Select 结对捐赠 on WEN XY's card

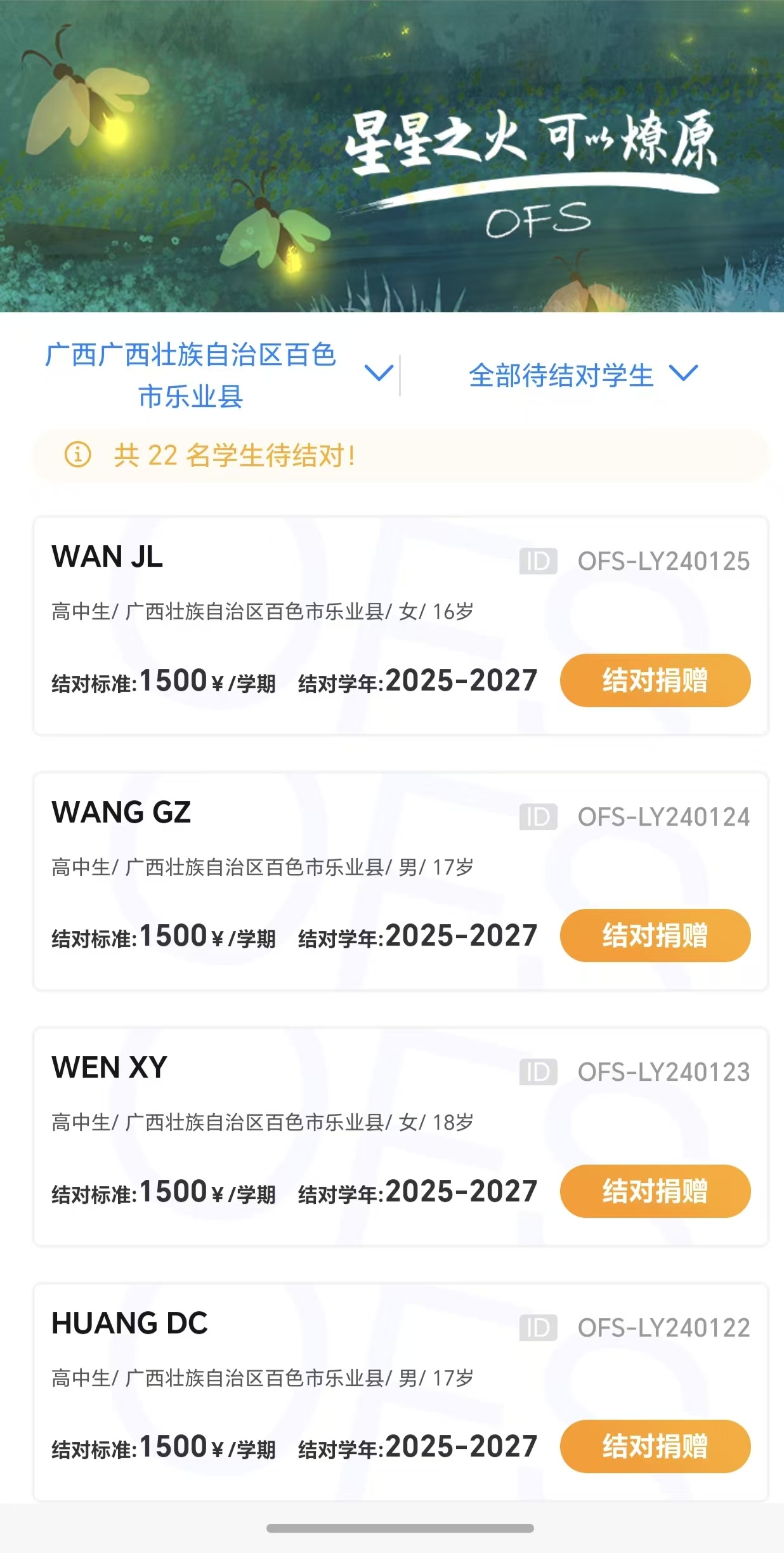(x=655, y=1191)
